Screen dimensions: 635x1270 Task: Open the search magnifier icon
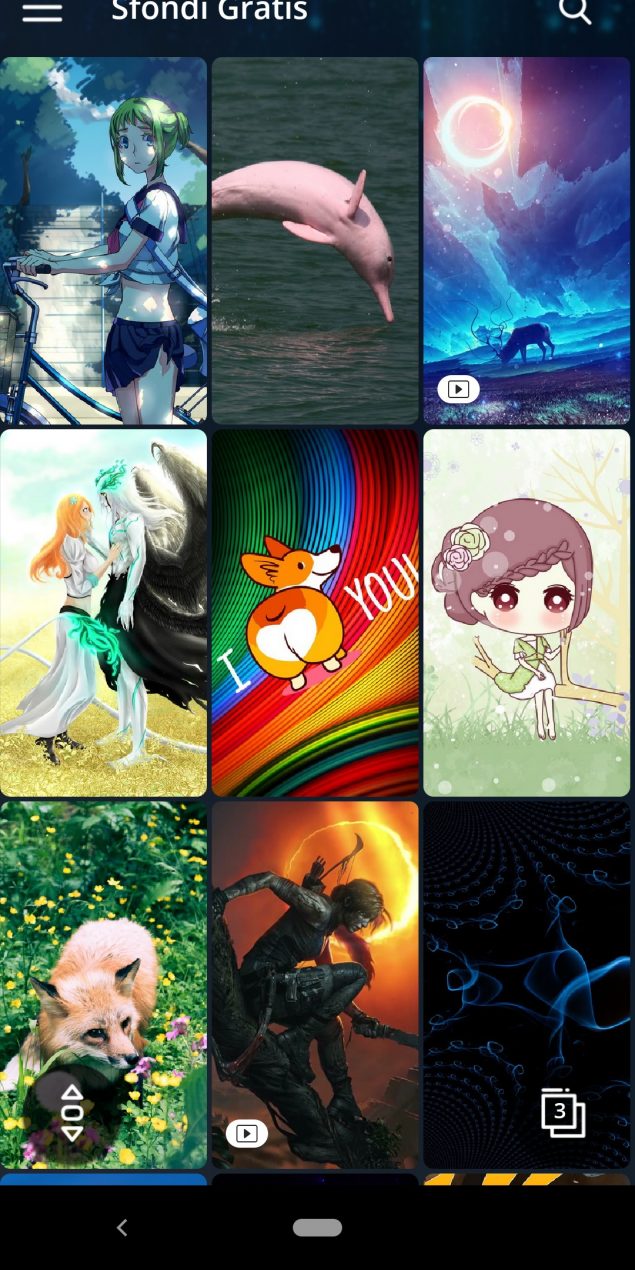(x=575, y=11)
